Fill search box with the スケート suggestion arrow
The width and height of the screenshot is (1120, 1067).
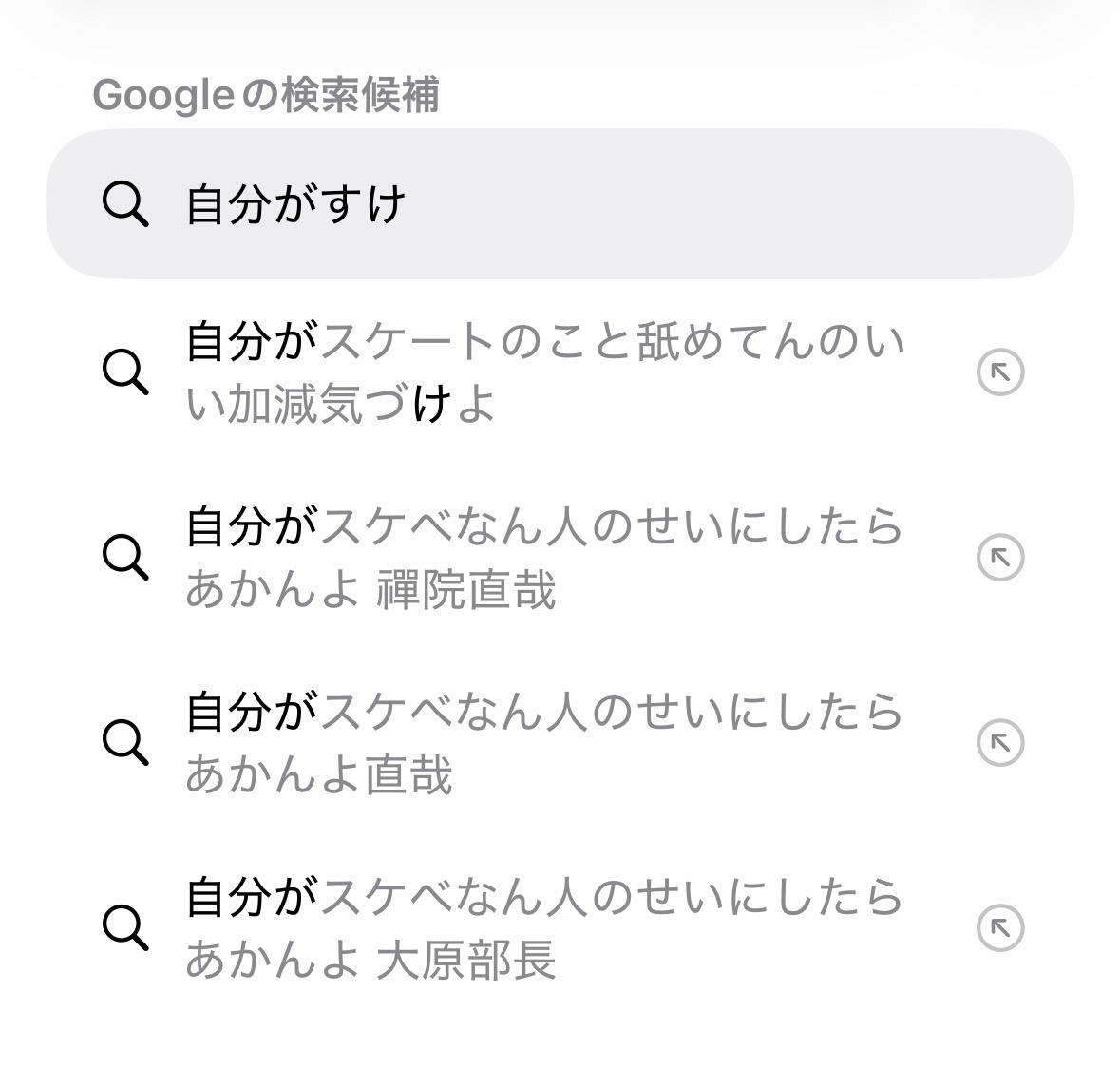pyautogui.click(x=1000, y=372)
